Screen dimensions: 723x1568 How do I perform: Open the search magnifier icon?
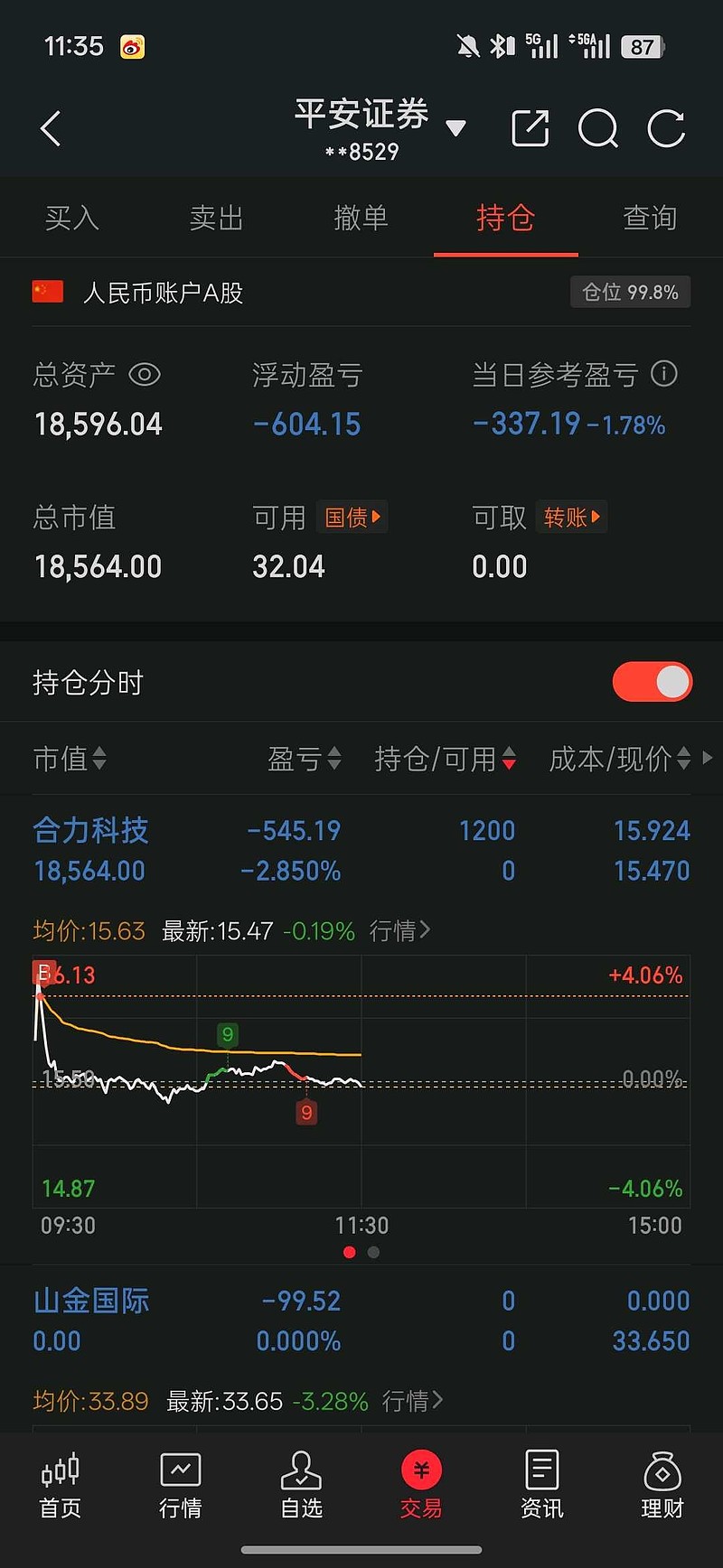point(597,128)
